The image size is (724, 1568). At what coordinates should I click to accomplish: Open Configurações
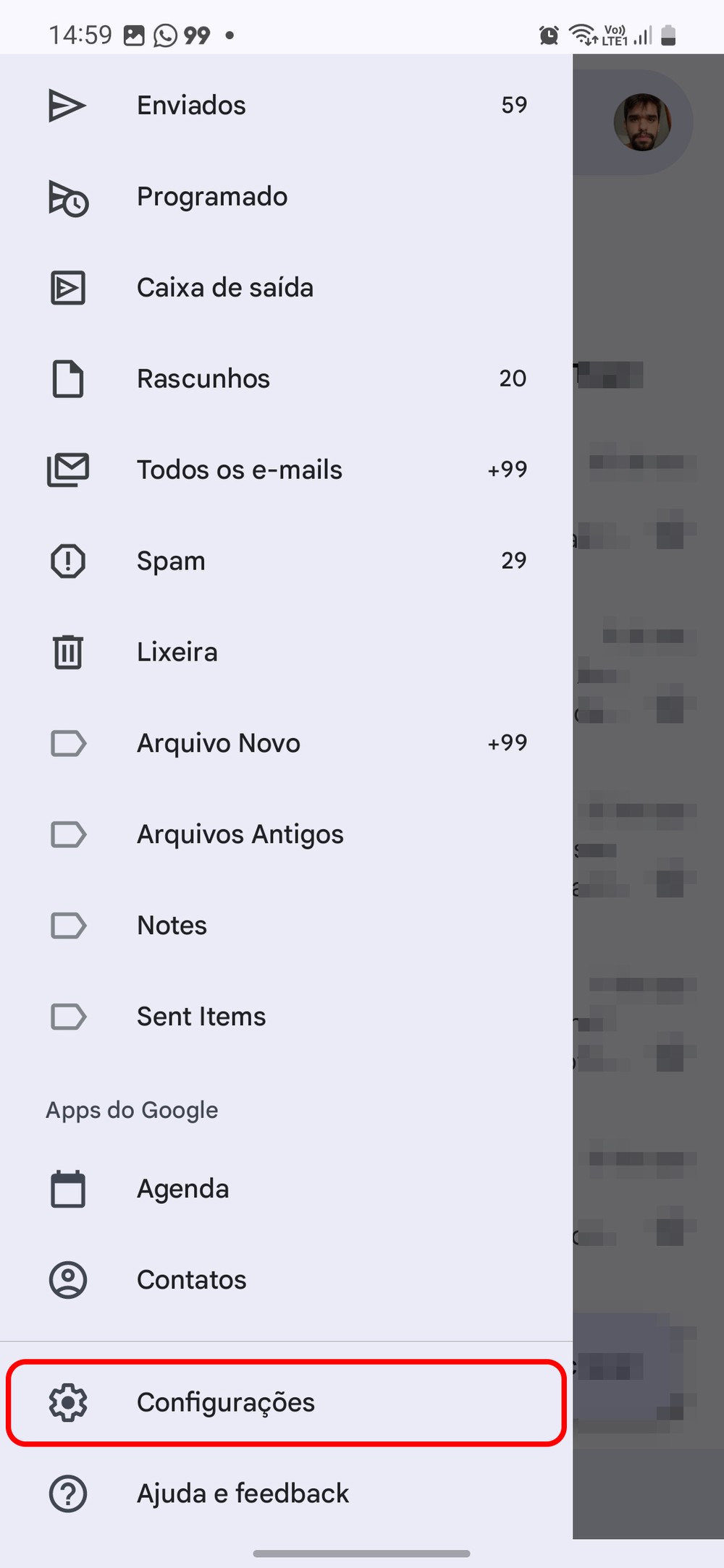click(226, 1403)
